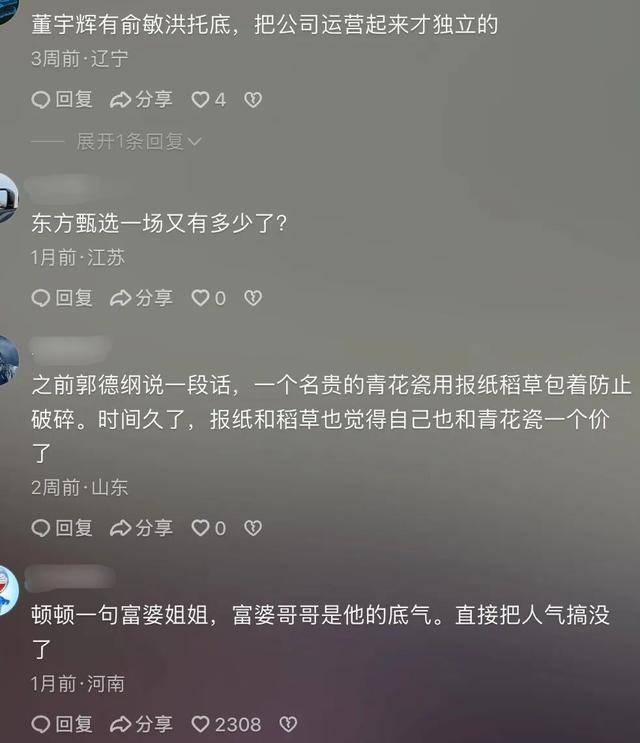
Task: Share the comment from 辽宁
Action: (141, 99)
